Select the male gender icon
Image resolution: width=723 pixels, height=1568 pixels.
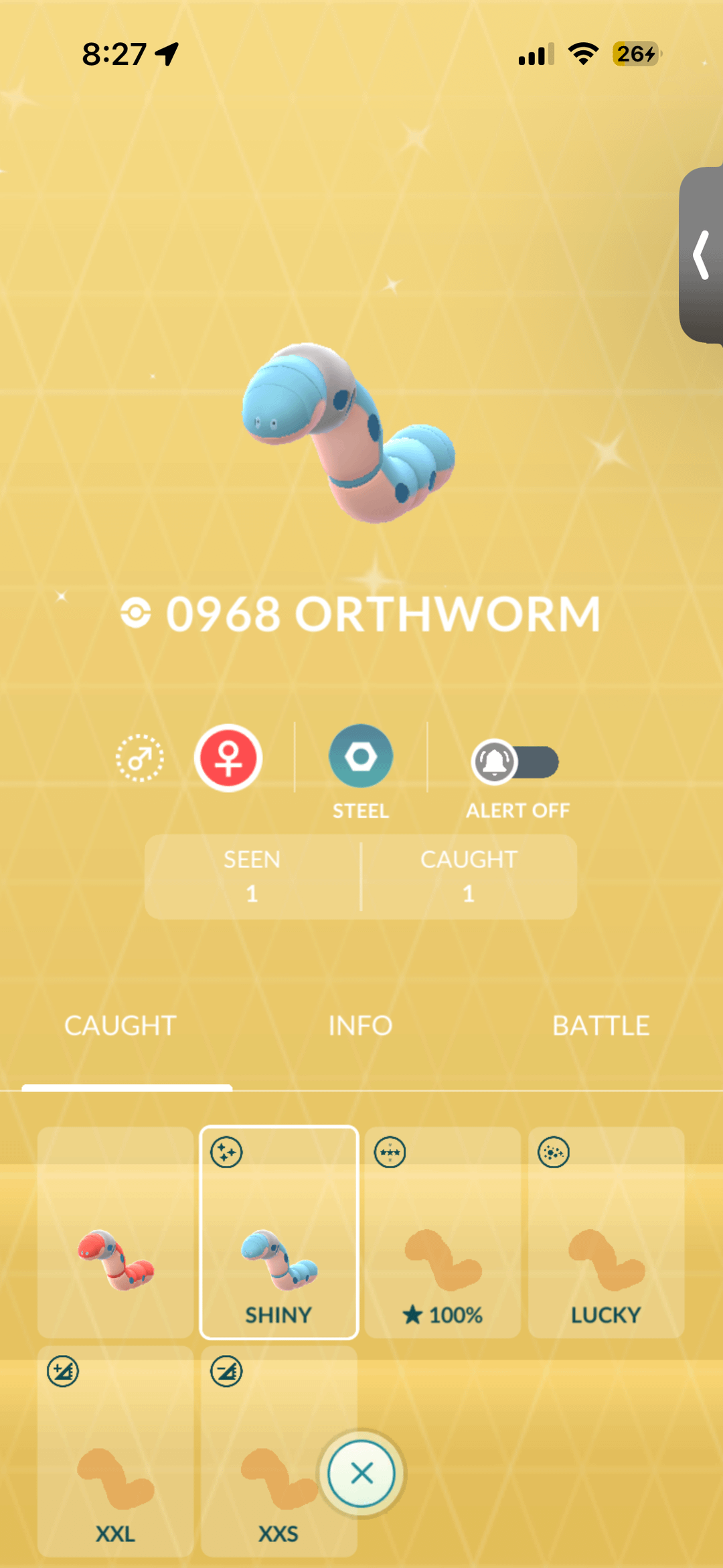139,758
